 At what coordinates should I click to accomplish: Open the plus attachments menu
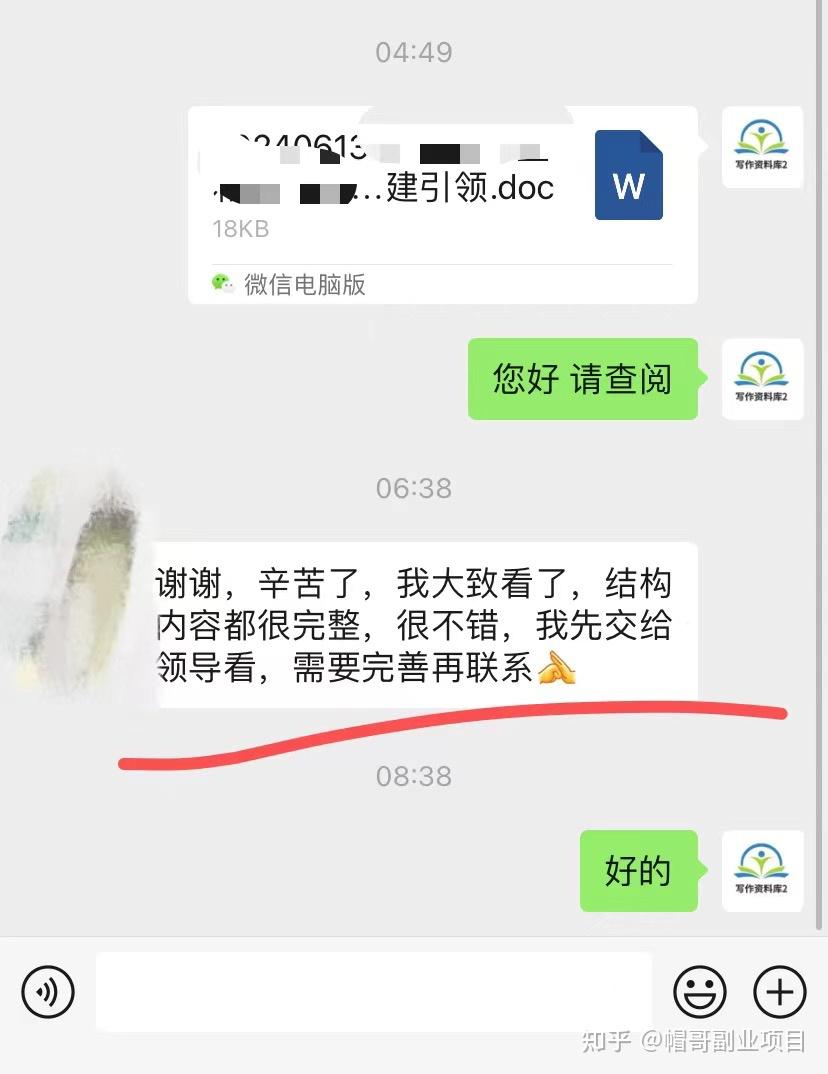click(x=779, y=992)
